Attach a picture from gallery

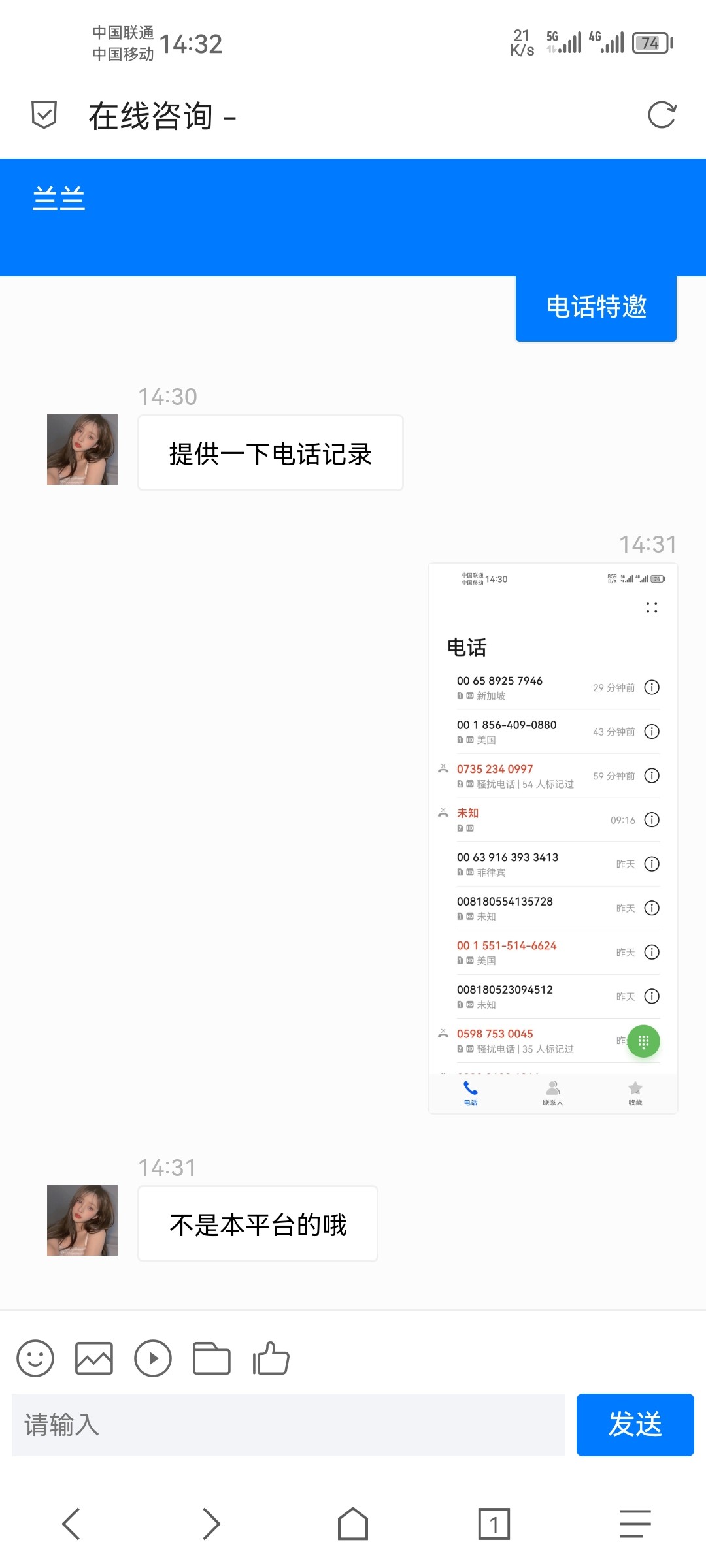94,1358
